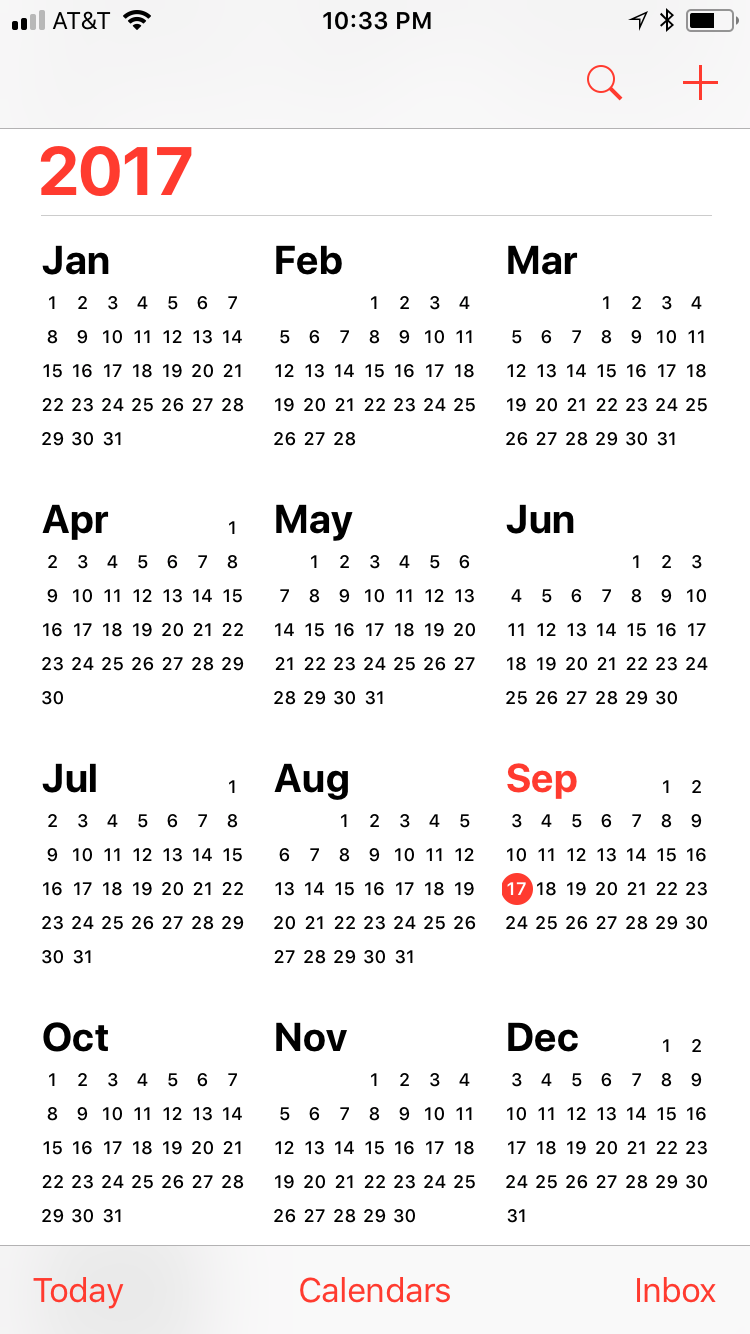Jump to Today

click(78, 1290)
